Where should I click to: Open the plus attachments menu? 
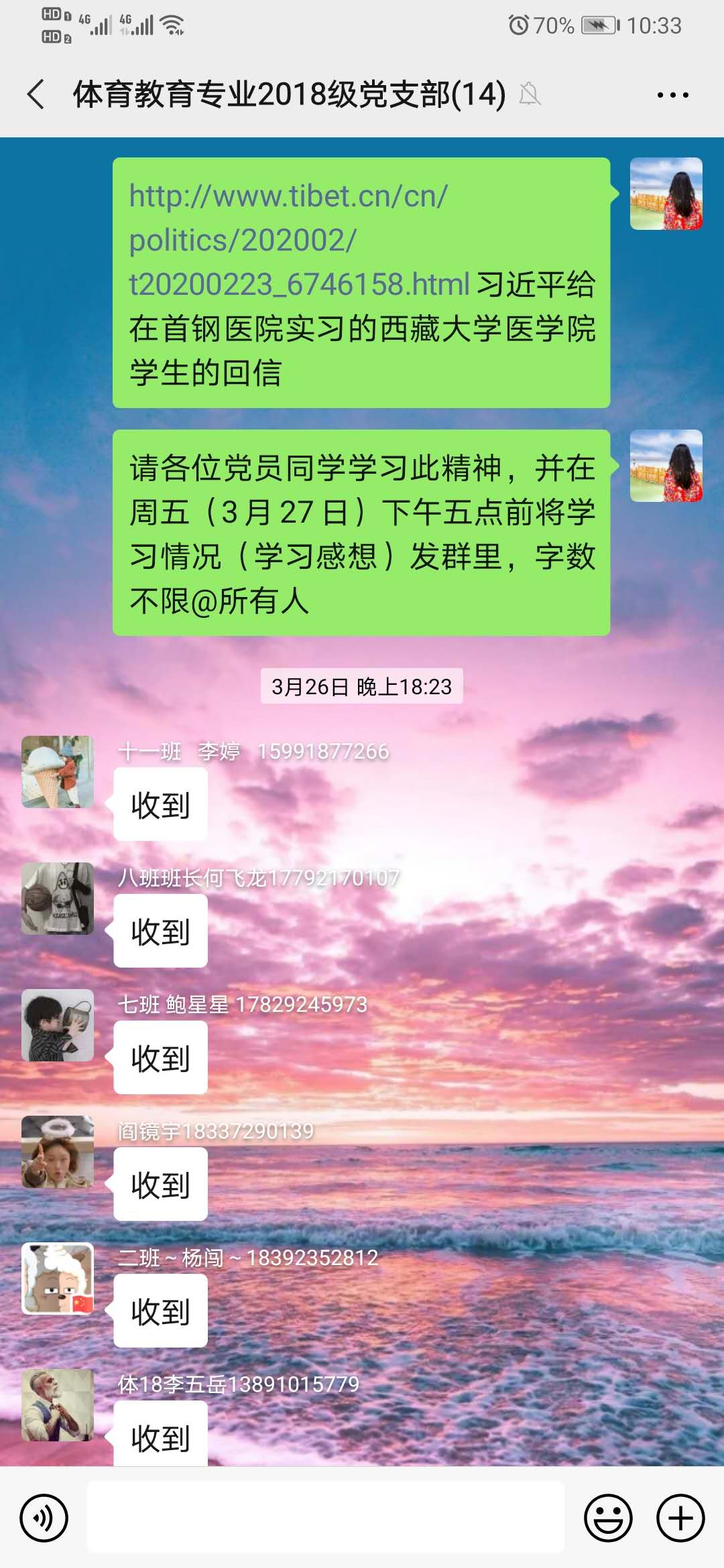tap(680, 1518)
